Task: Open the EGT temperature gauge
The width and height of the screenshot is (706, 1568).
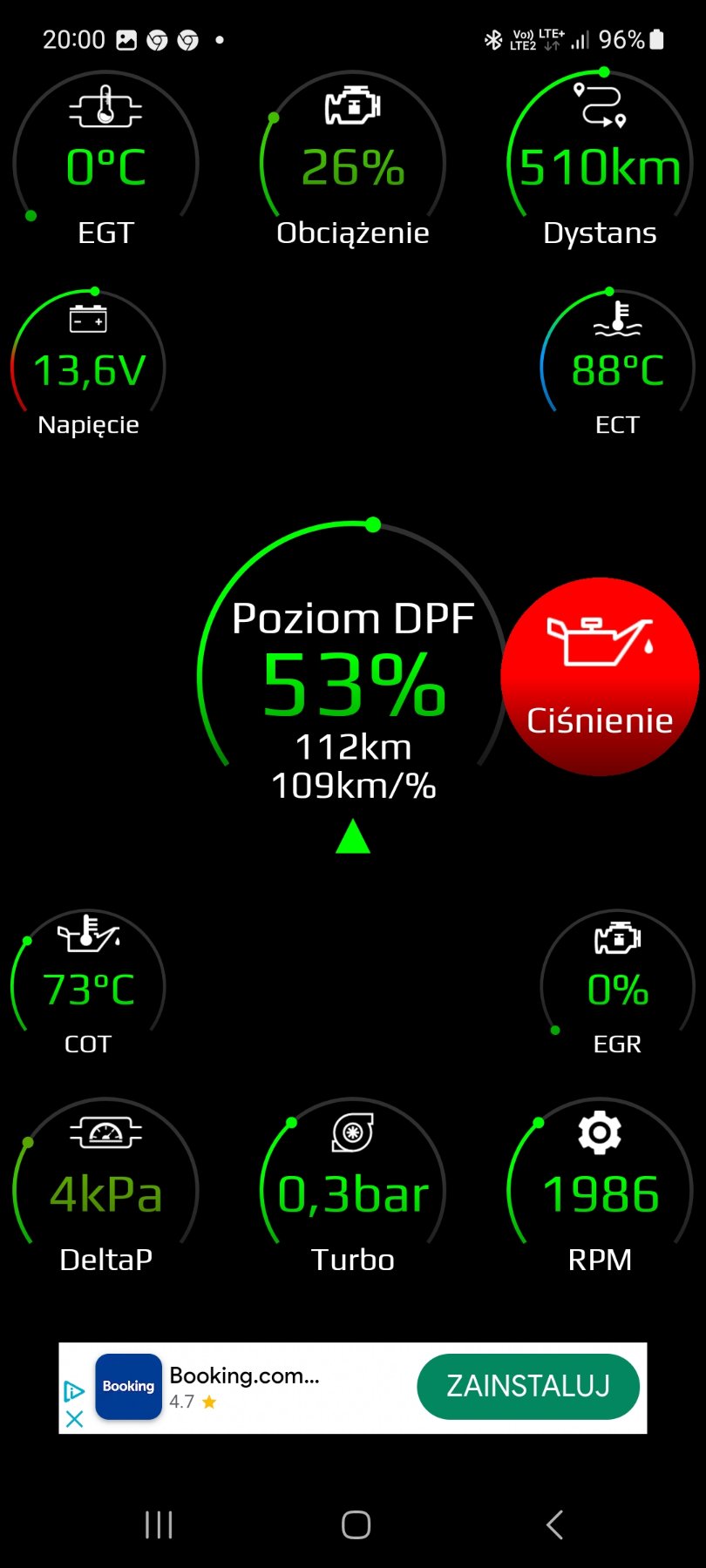Action: tap(105, 166)
